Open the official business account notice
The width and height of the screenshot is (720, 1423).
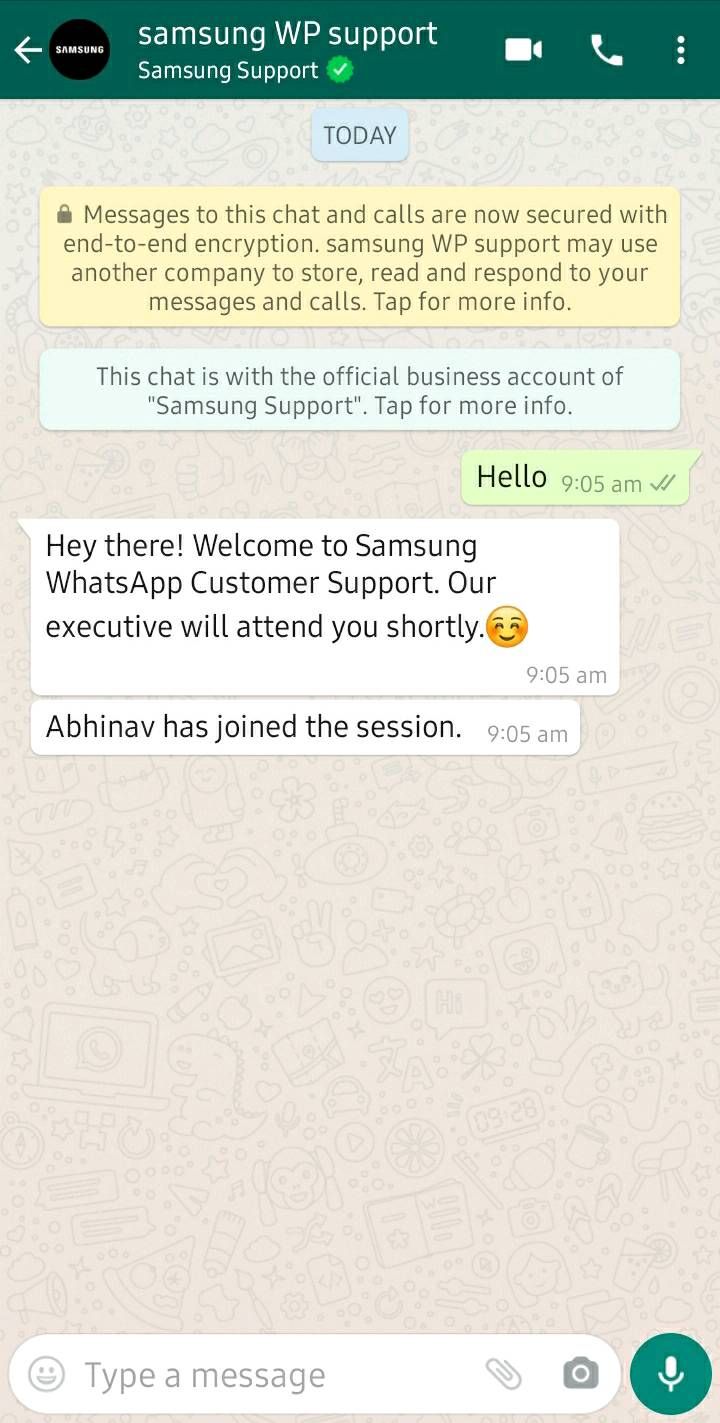click(x=360, y=390)
